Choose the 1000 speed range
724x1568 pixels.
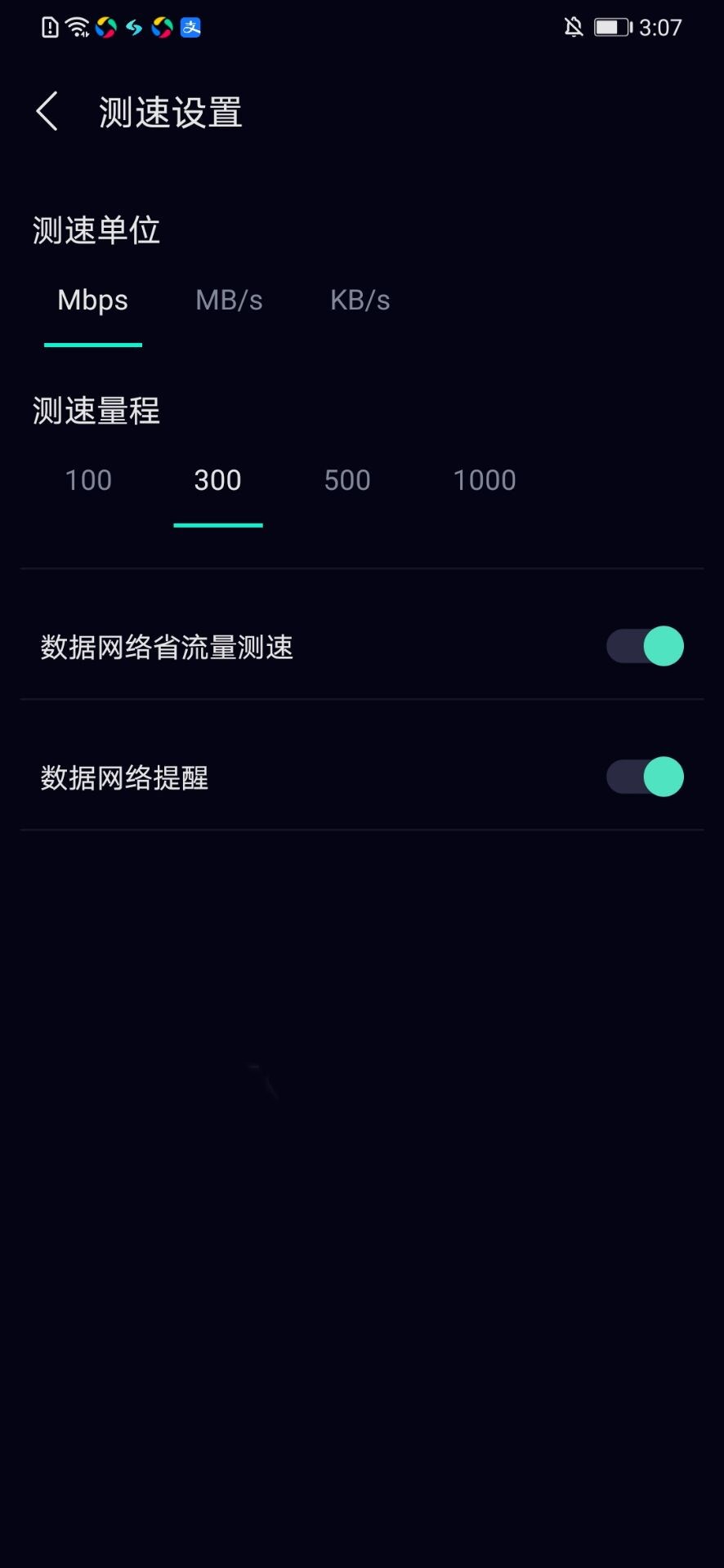tap(484, 480)
